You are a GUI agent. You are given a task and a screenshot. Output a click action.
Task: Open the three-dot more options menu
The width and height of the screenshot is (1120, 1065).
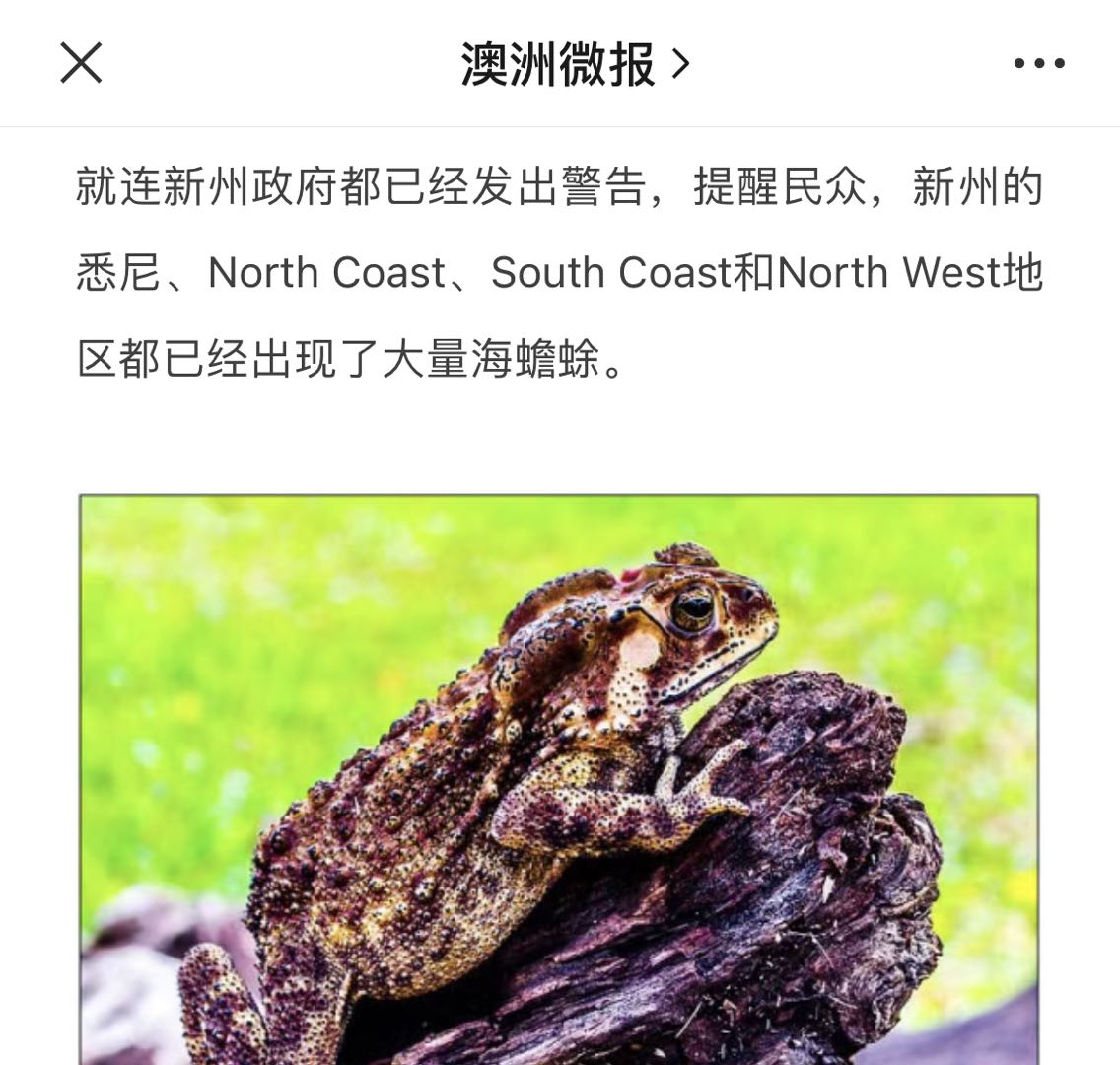1039,64
